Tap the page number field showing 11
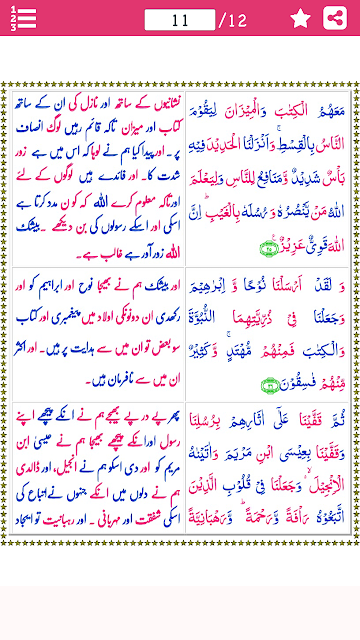The height and width of the screenshot is (640, 360). [x=180, y=20]
